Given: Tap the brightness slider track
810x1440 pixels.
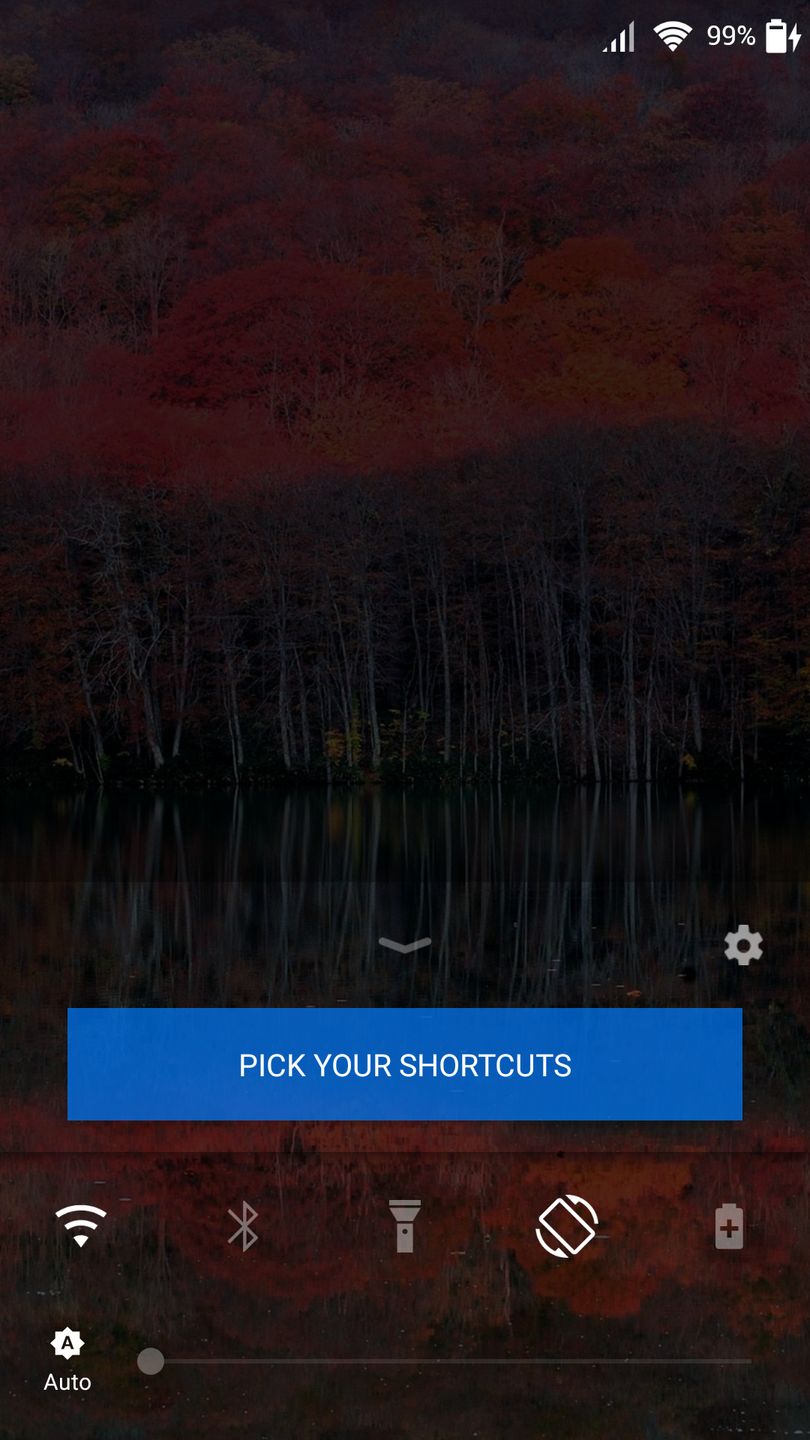Looking at the screenshot, I should click(x=450, y=1361).
